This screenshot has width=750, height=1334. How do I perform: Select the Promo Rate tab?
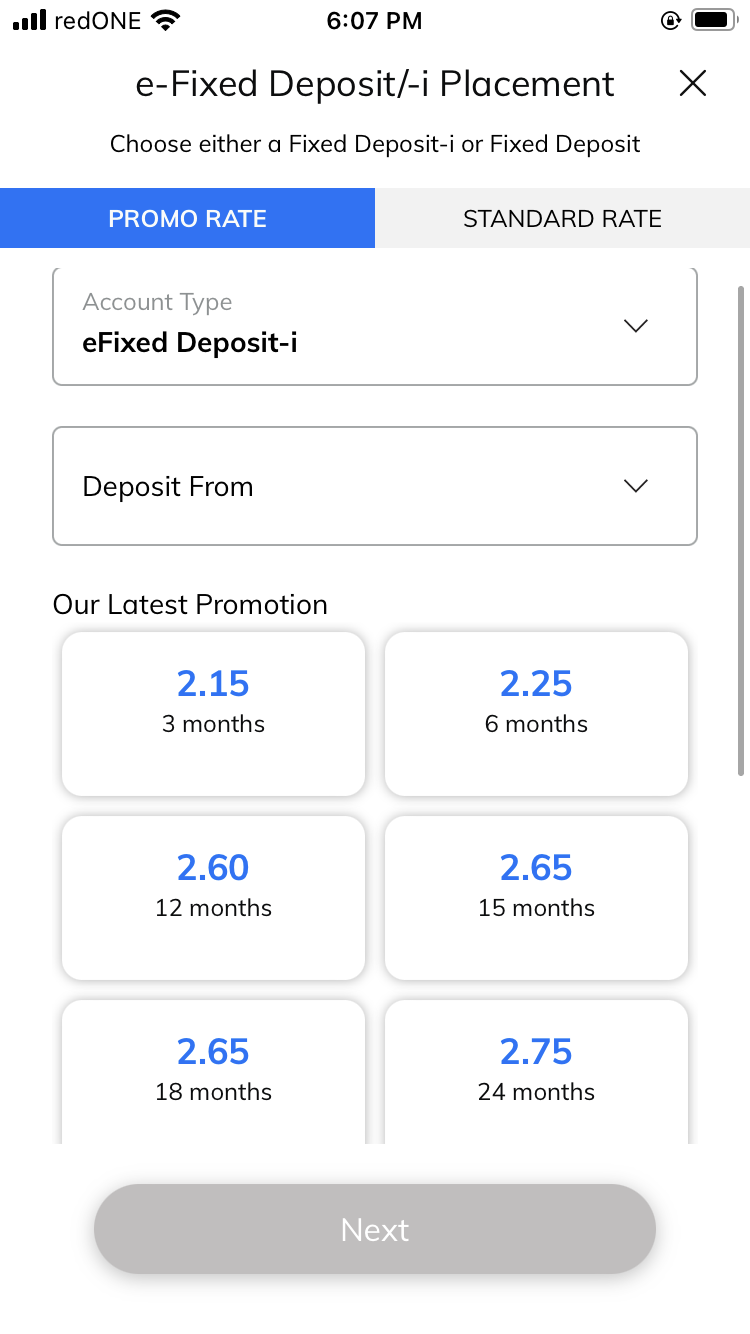[187, 218]
